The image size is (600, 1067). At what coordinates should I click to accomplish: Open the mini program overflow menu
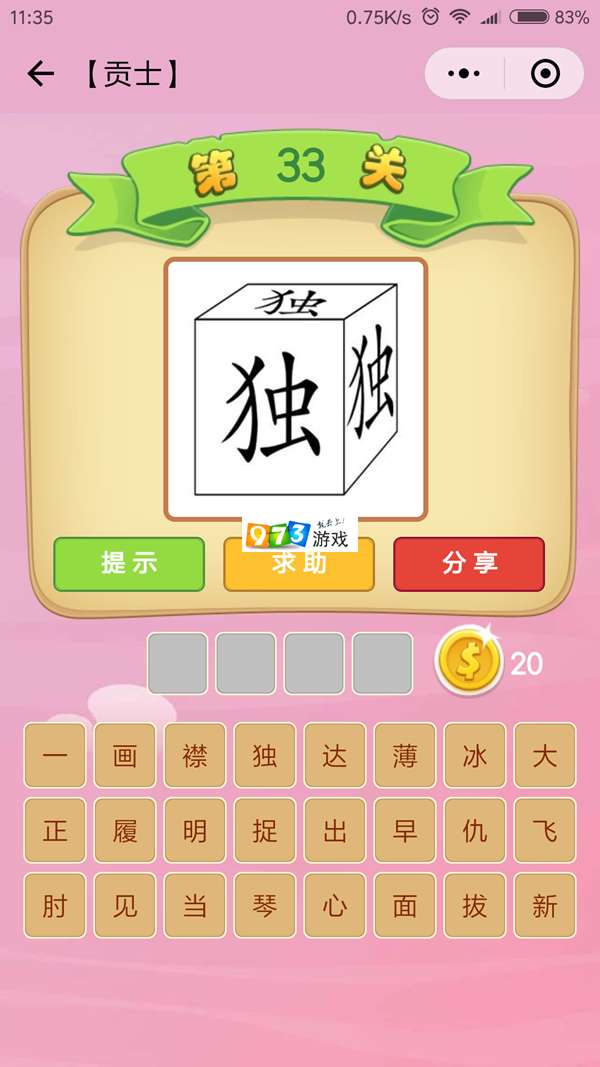coord(464,74)
